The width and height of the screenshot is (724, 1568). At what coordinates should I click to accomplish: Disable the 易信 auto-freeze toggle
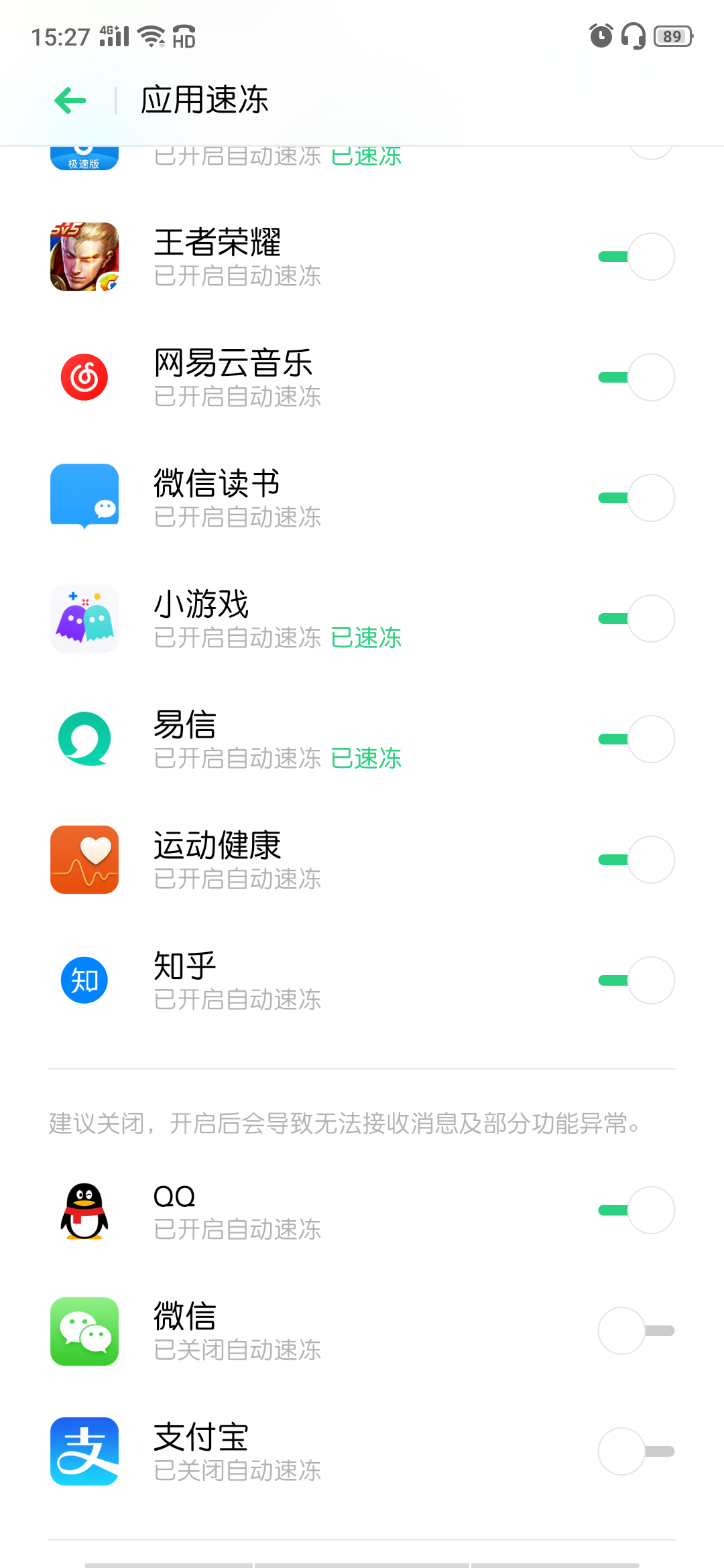click(636, 739)
